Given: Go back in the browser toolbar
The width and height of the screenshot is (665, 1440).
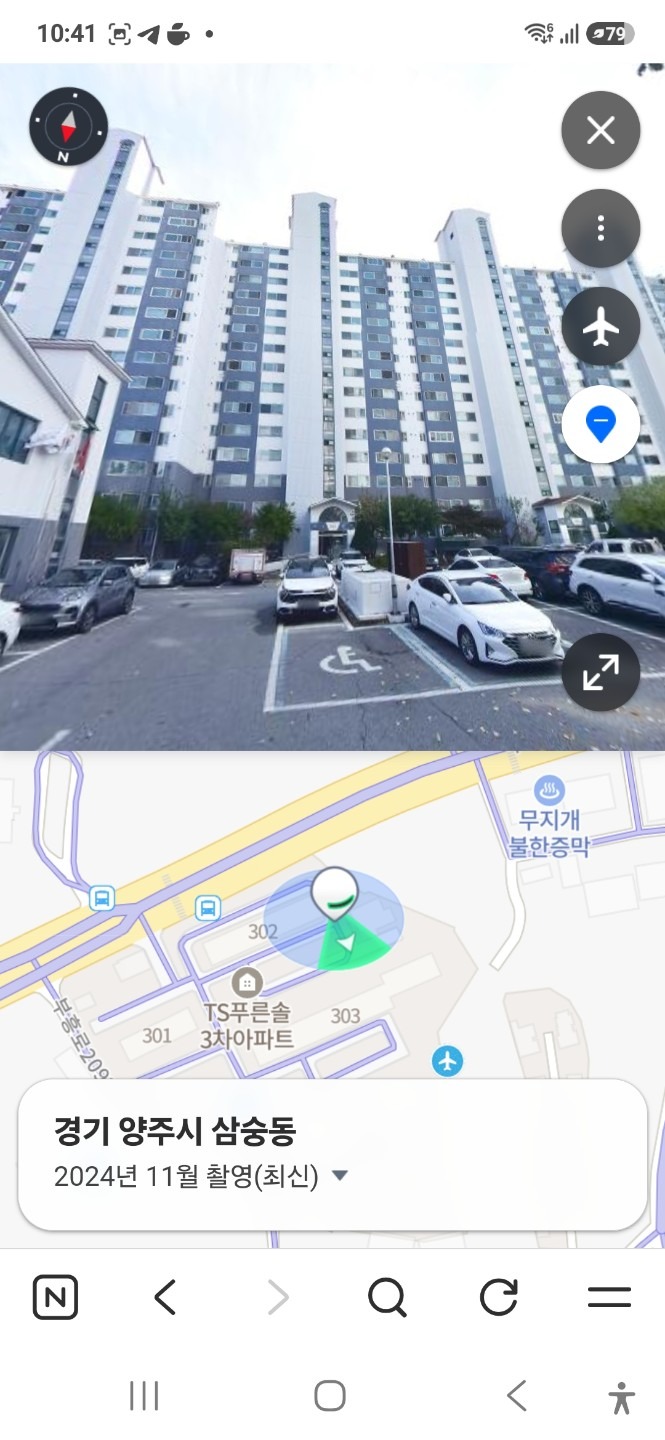Looking at the screenshot, I should pos(166,1298).
